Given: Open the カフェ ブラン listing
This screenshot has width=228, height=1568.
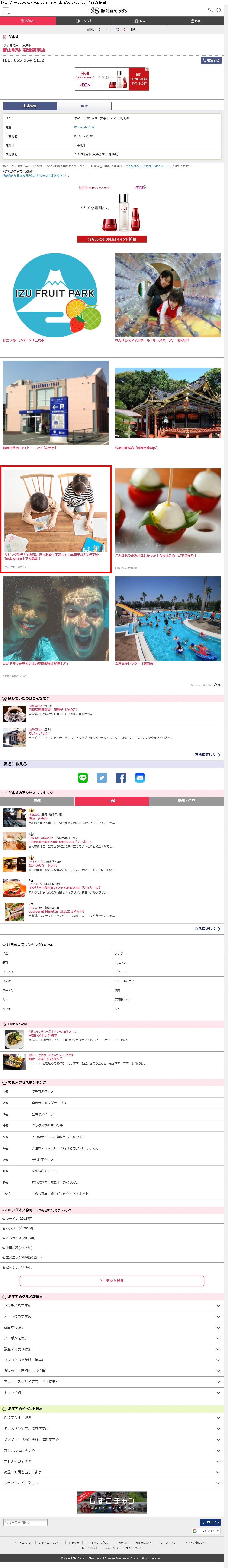Looking at the screenshot, I should [39, 733].
